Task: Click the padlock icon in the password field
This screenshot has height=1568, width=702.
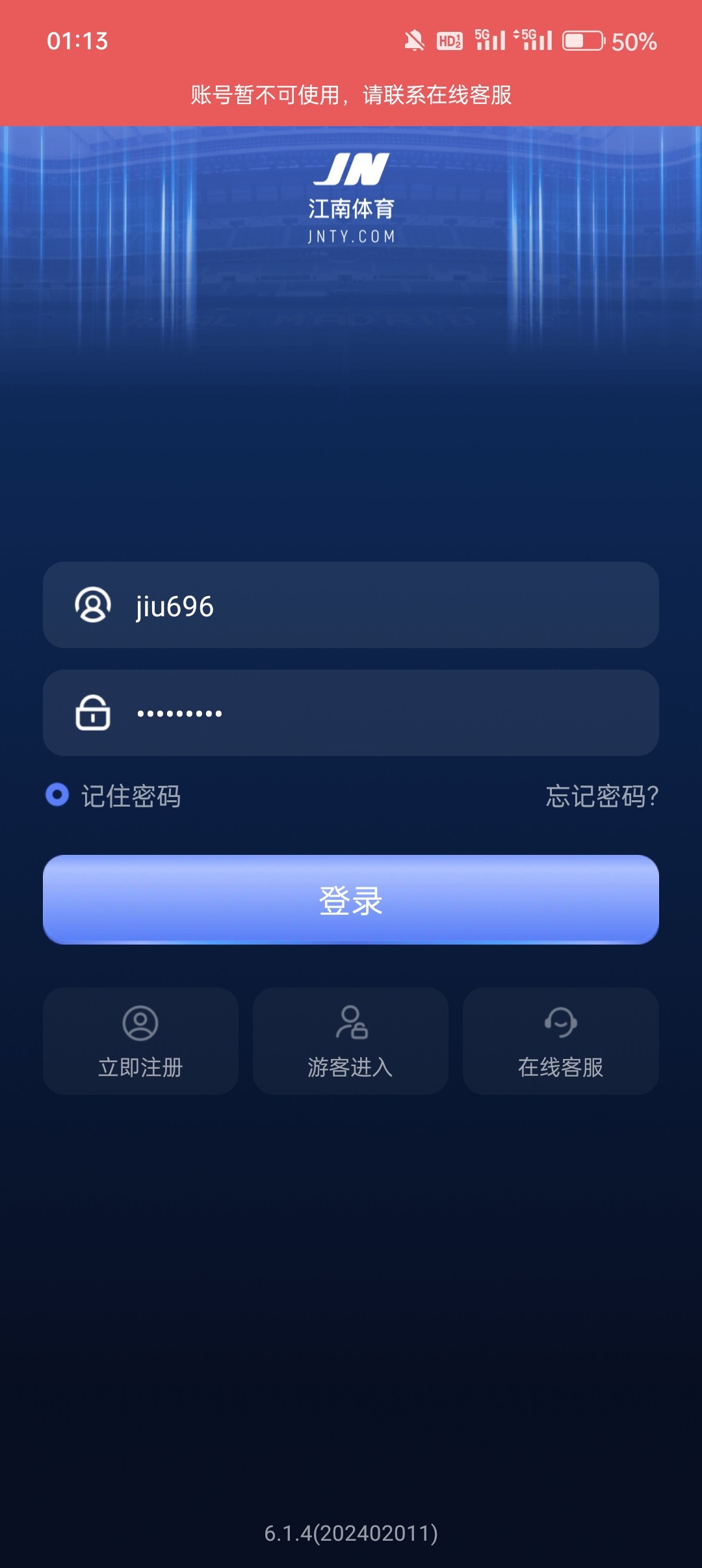Action: point(93,712)
